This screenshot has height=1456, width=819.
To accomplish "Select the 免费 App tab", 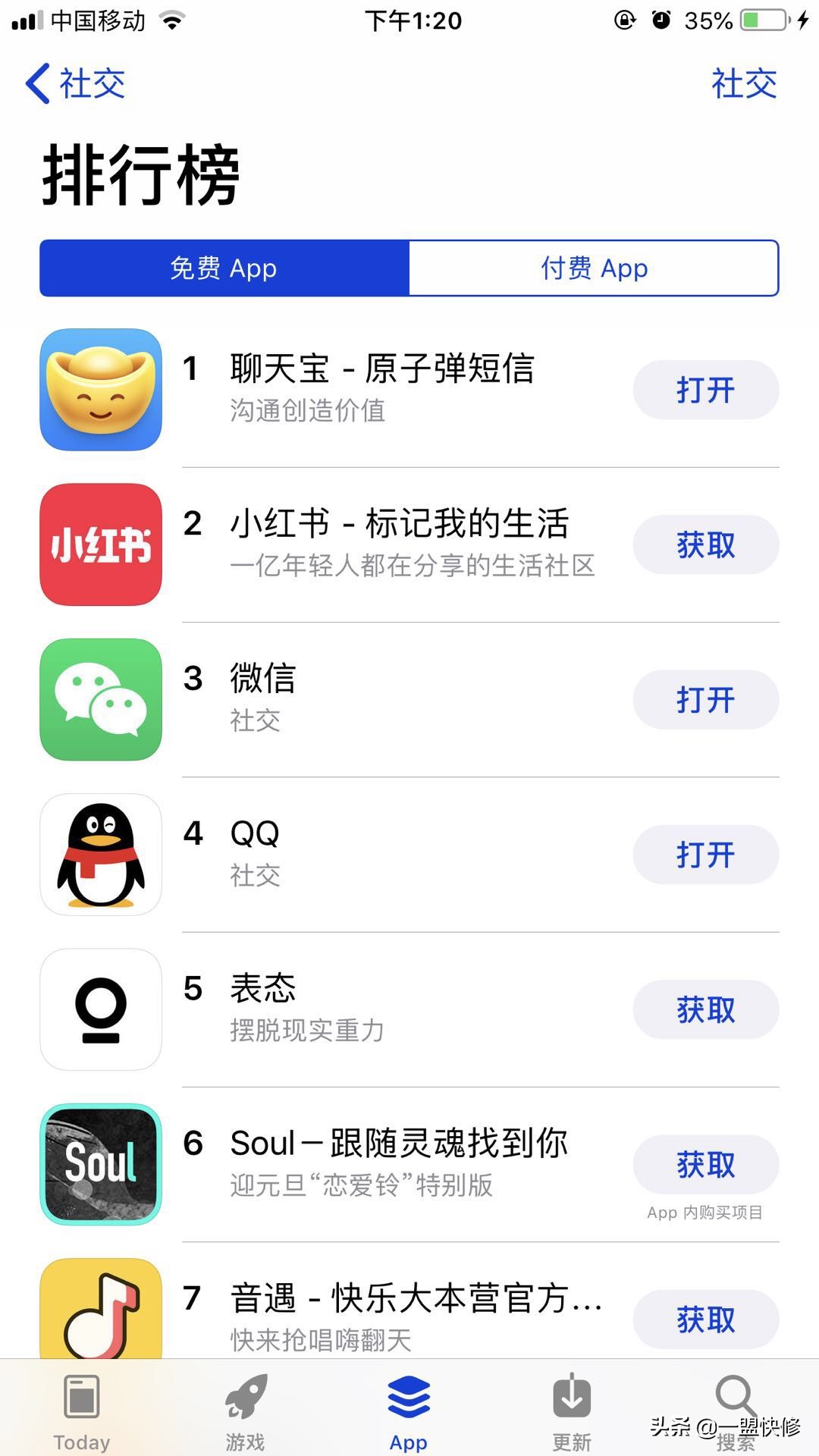I will (x=224, y=268).
